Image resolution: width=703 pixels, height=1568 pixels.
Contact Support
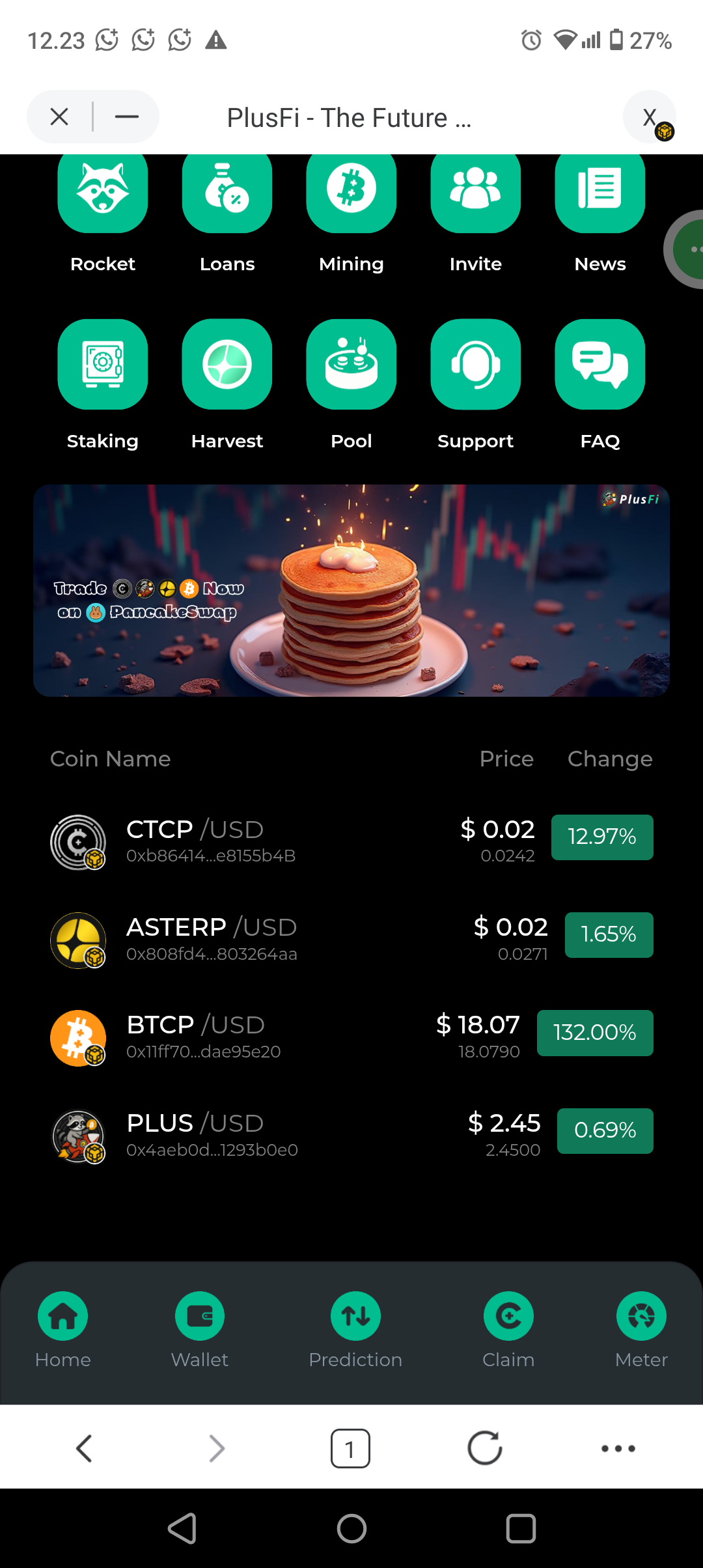(476, 365)
